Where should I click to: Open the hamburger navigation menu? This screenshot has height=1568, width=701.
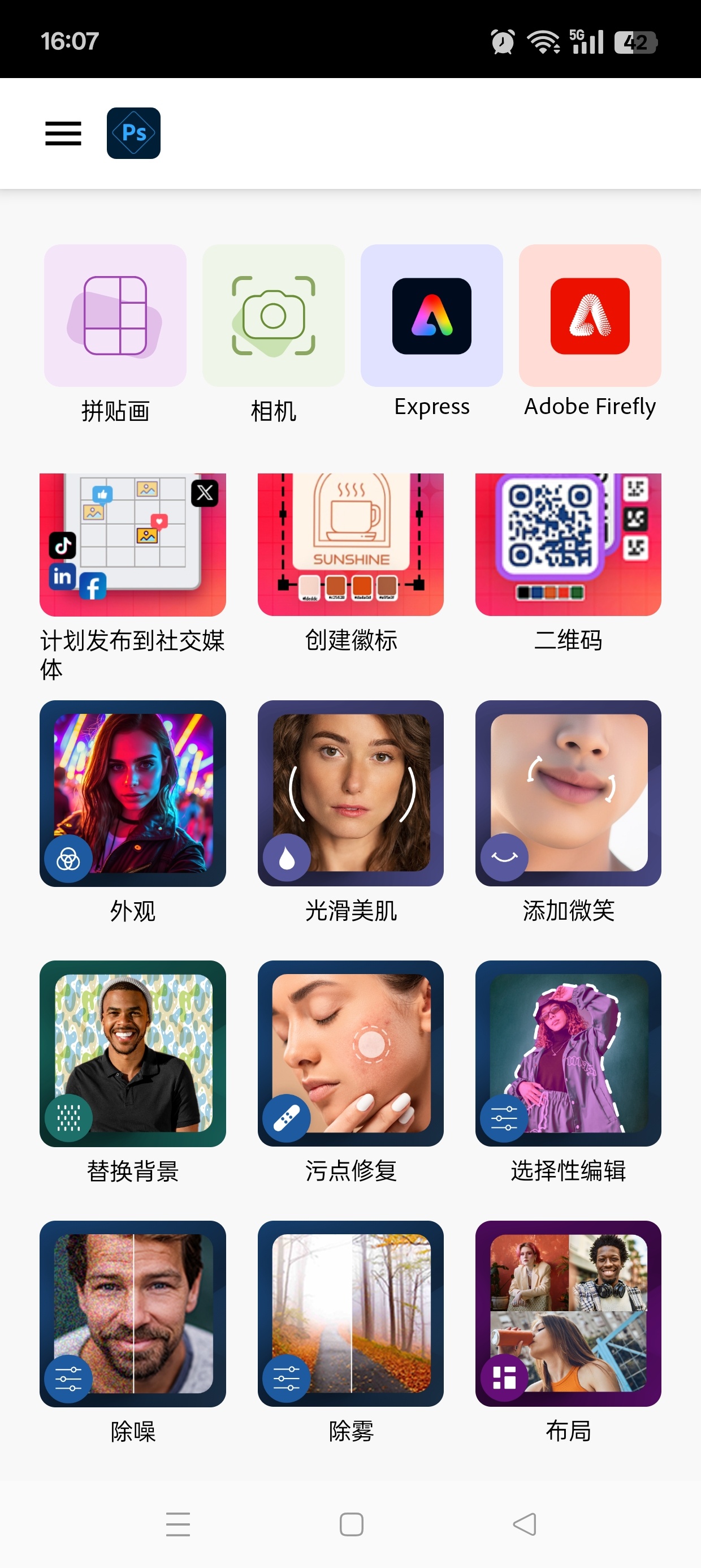tap(62, 133)
